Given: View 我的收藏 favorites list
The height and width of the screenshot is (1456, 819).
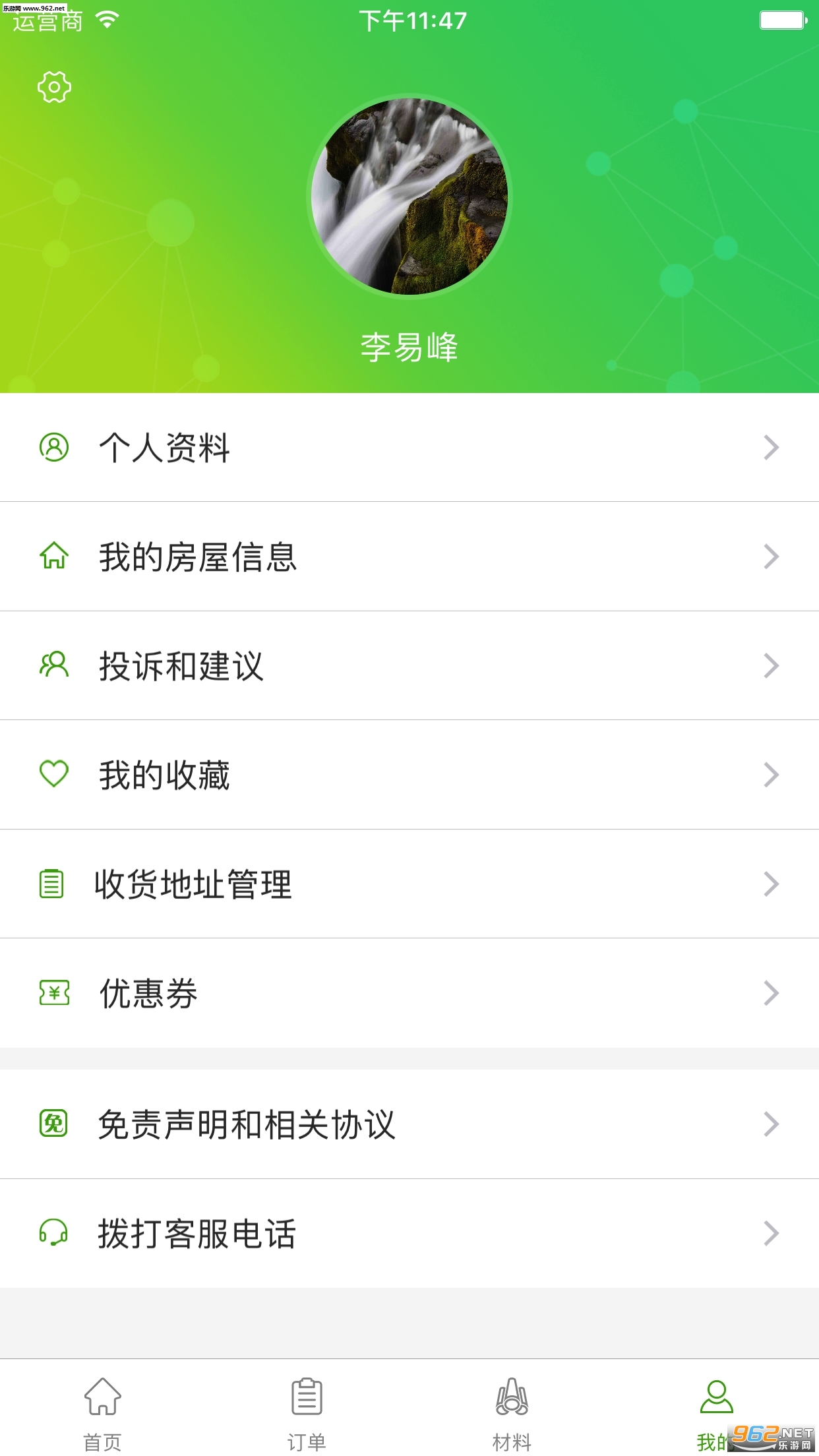Looking at the screenshot, I should [x=409, y=775].
